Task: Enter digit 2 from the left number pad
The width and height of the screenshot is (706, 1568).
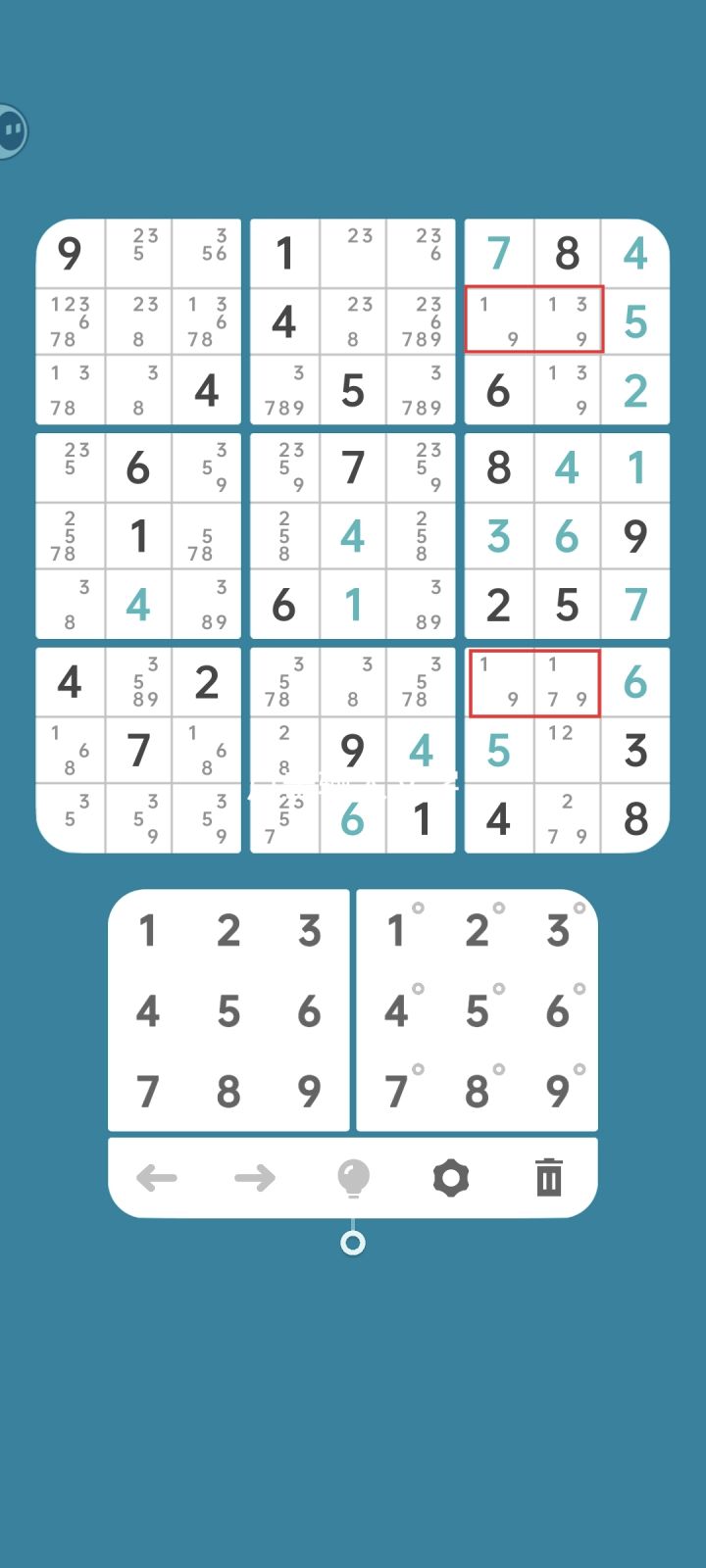Action: 228,932
